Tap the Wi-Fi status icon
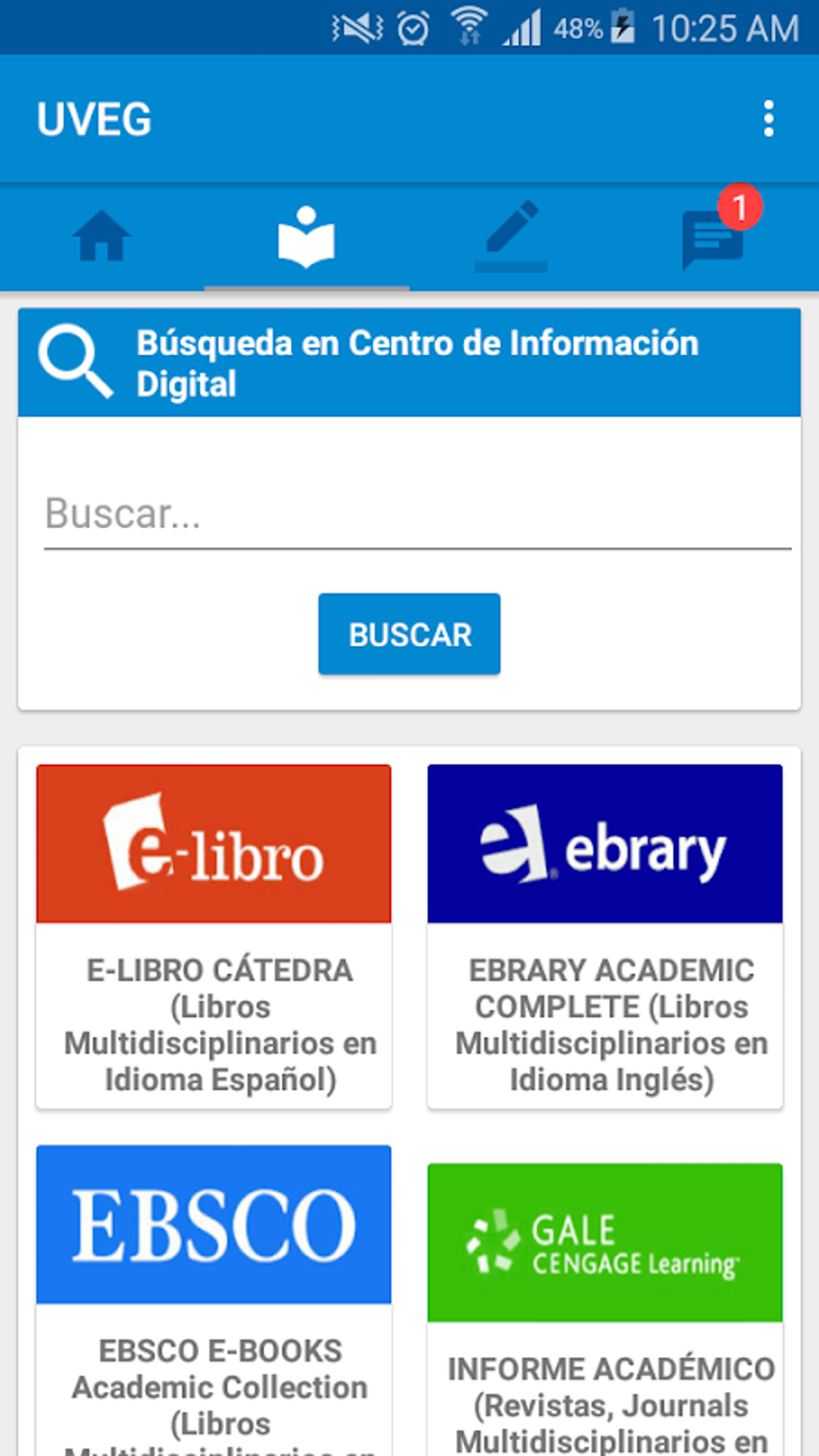 point(469,27)
